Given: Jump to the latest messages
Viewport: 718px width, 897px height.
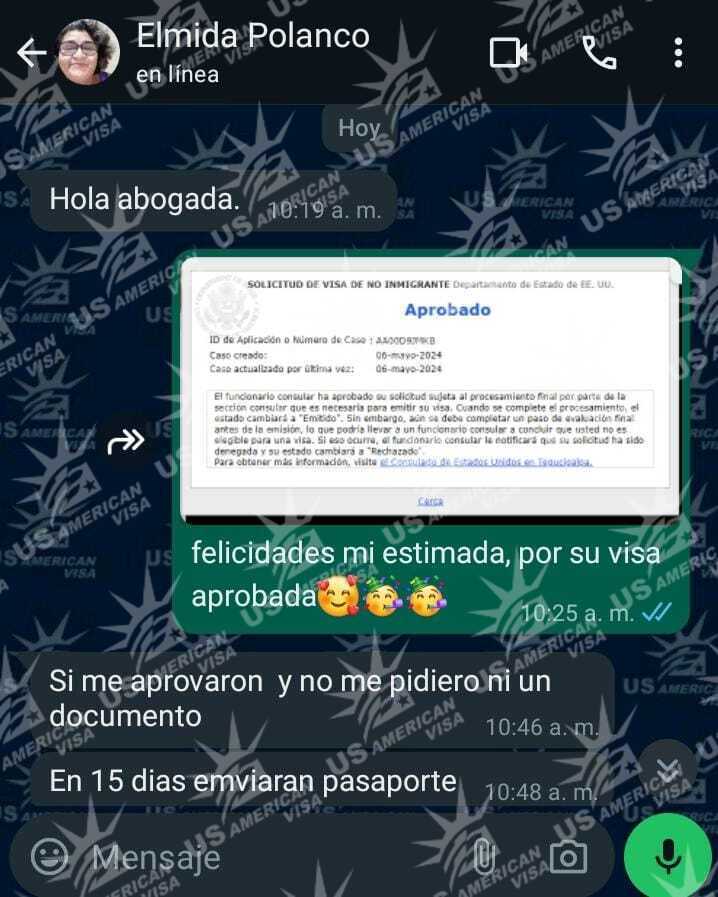Looking at the screenshot, I should tap(667, 770).
